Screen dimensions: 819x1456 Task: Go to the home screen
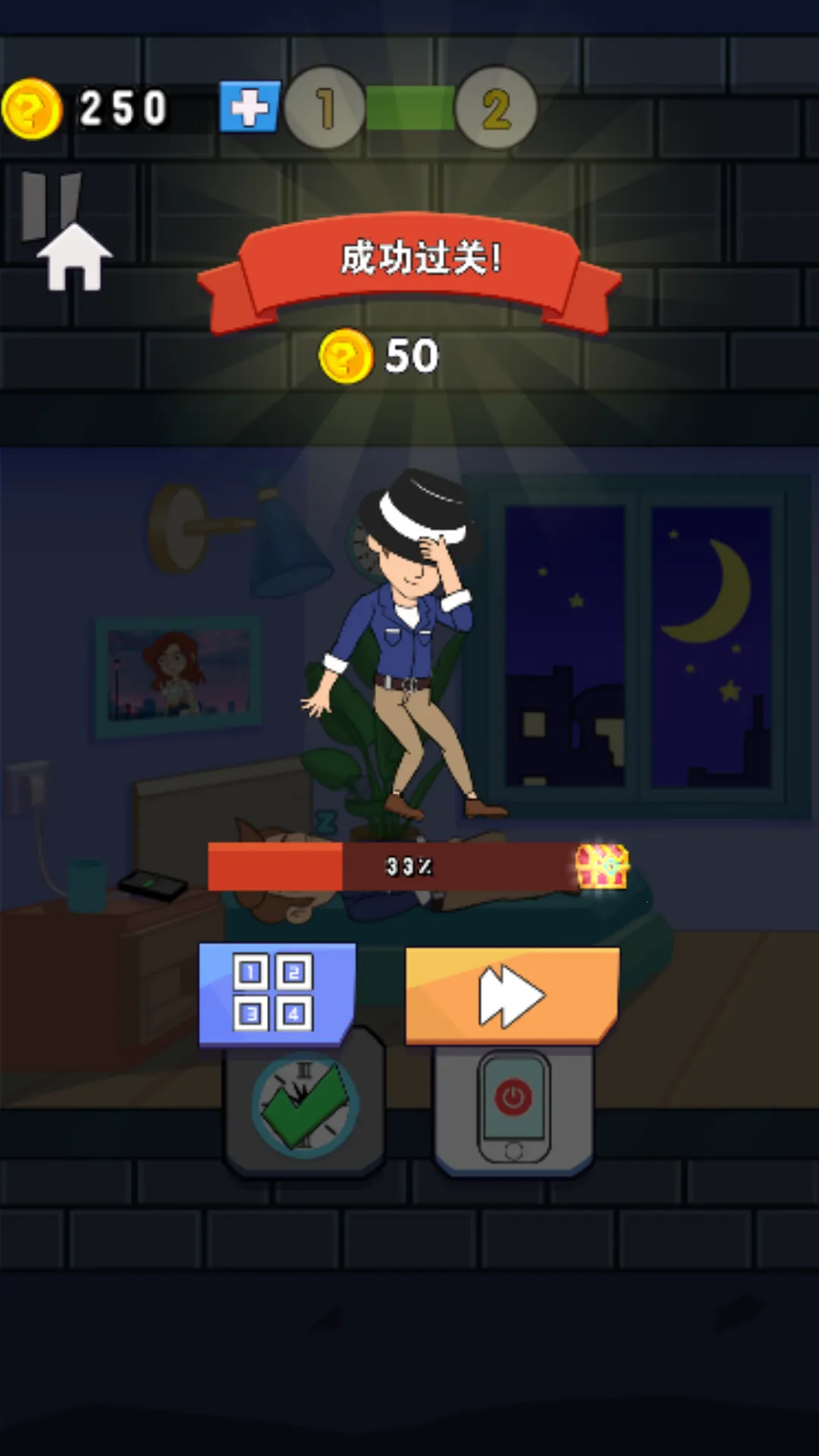tap(74, 258)
